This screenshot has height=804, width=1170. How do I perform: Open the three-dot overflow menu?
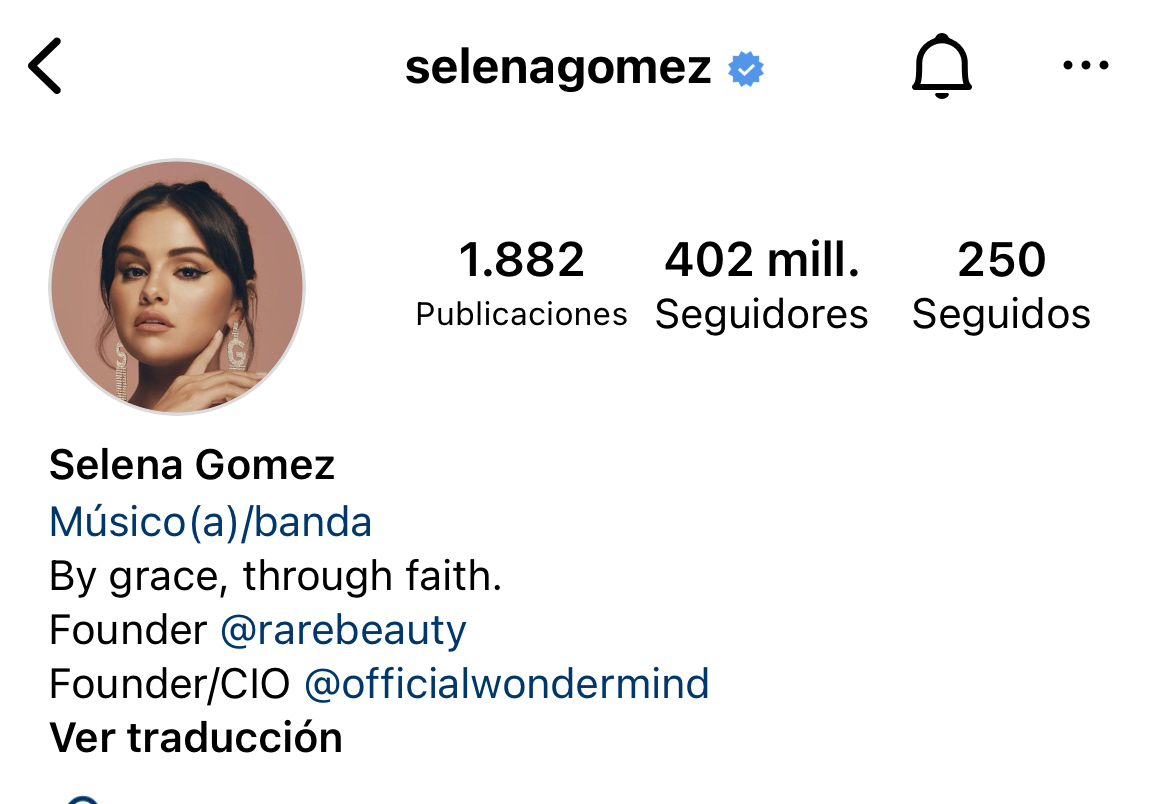point(1085,67)
